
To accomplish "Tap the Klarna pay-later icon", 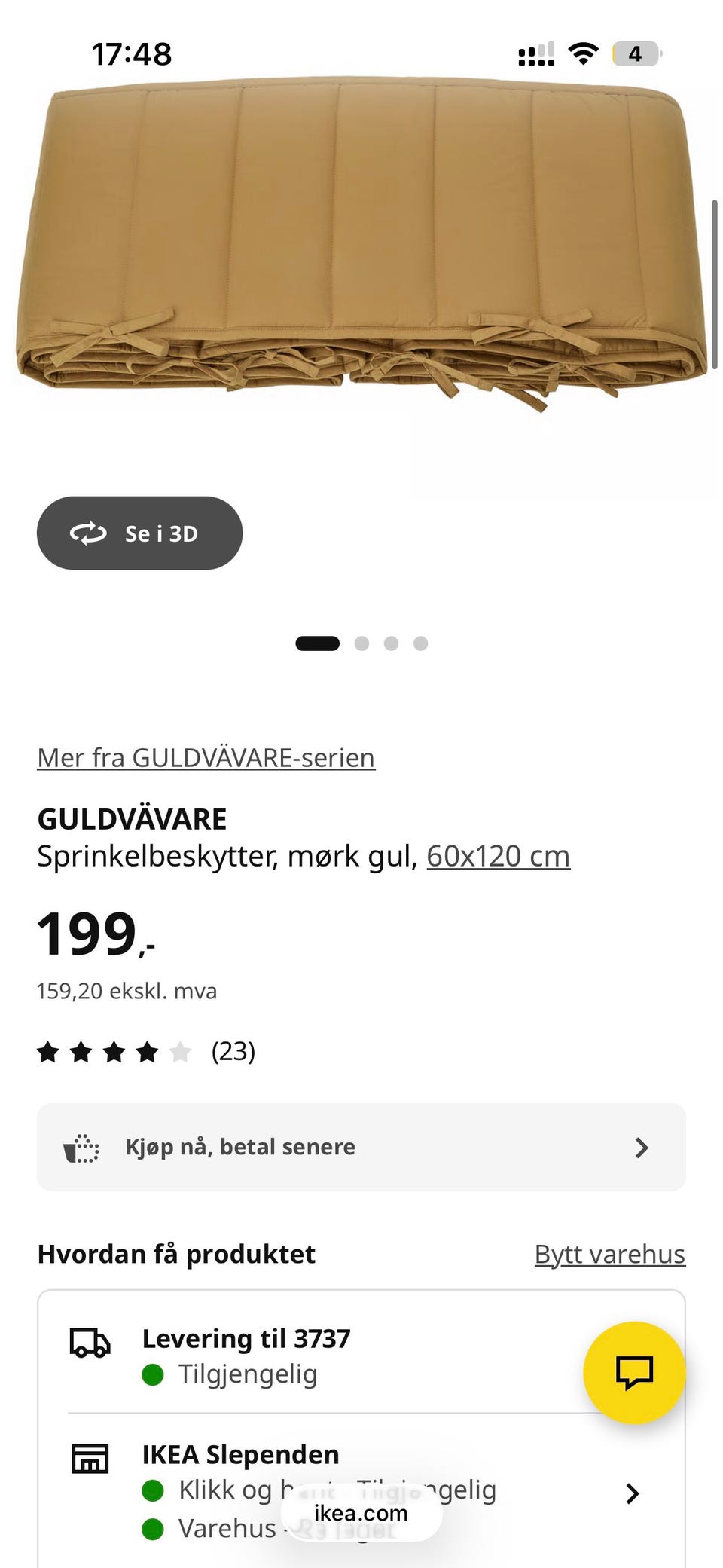I will tap(81, 1147).
